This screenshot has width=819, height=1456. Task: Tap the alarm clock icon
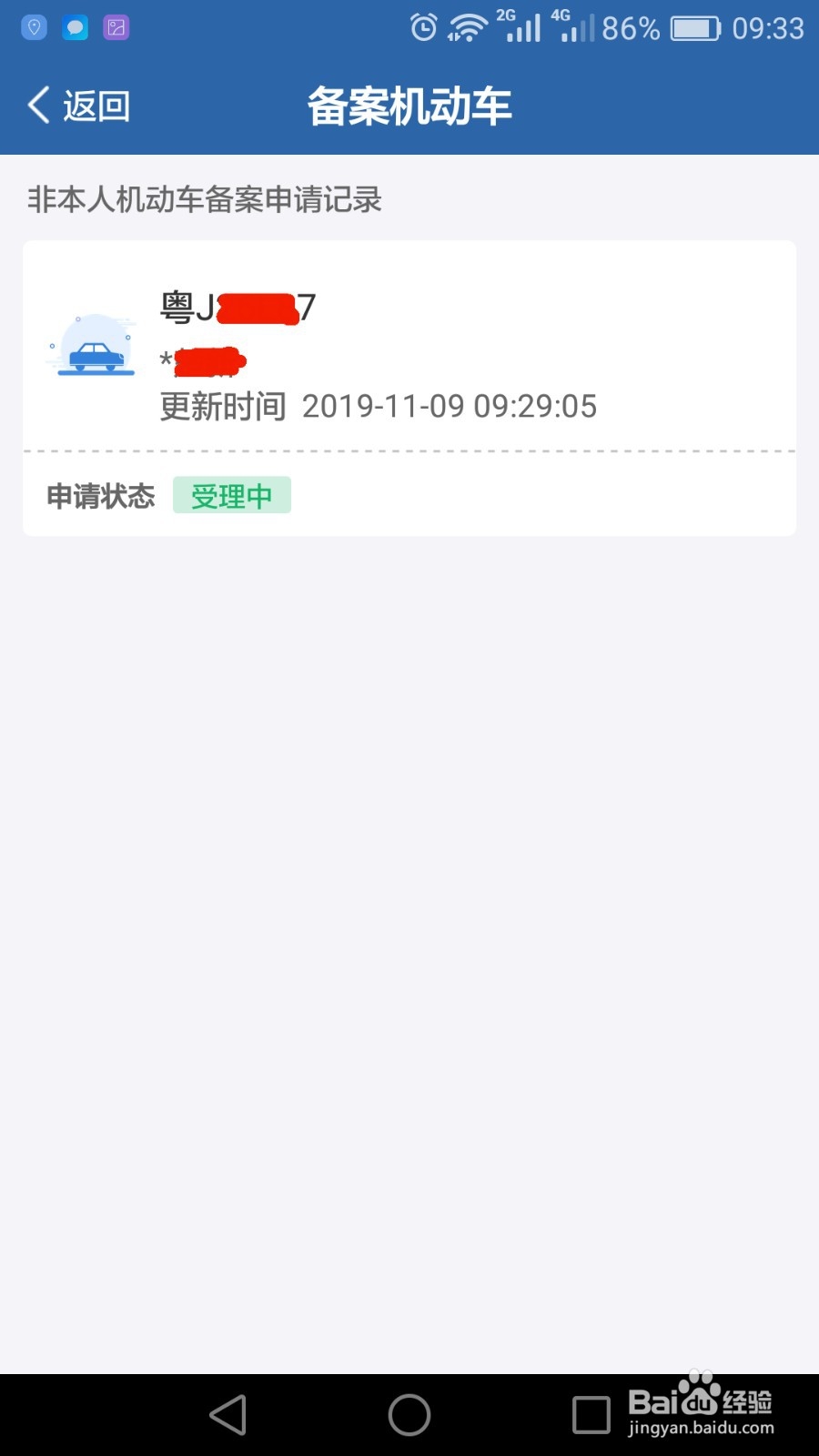click(423, 28)
